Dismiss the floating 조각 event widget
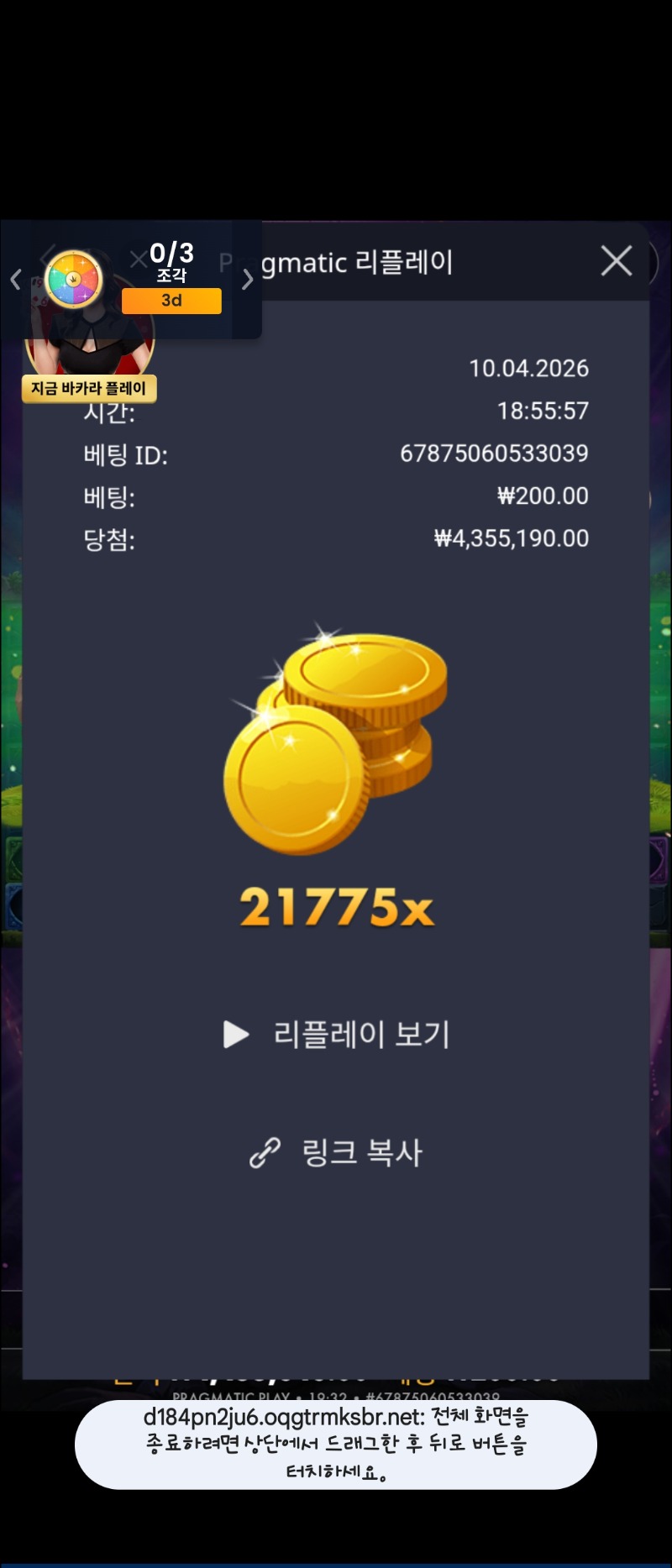Viewport: 672px width, 1568px height. coord(139,260)
